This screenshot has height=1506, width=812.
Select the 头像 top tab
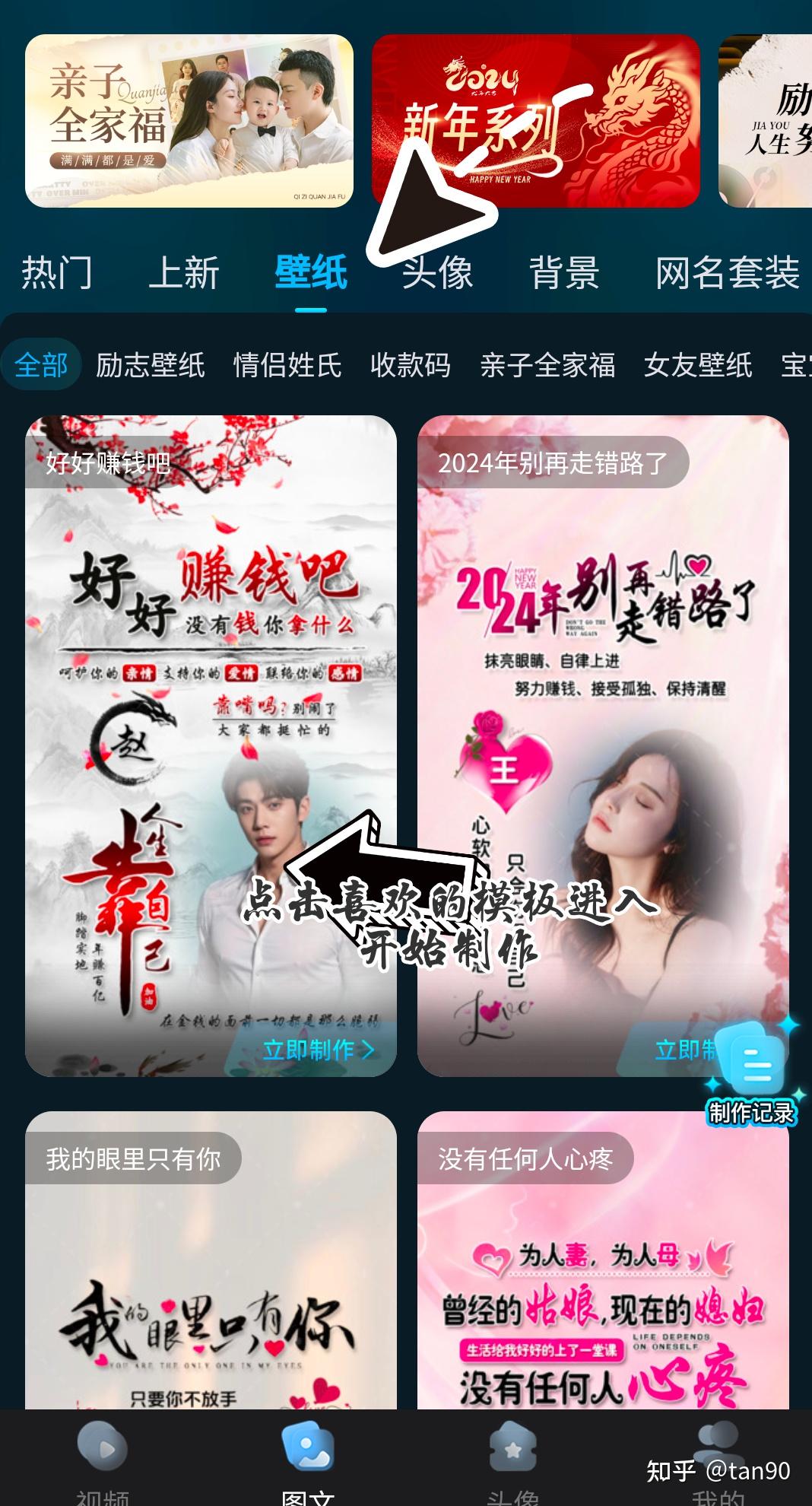coord(438,272)
